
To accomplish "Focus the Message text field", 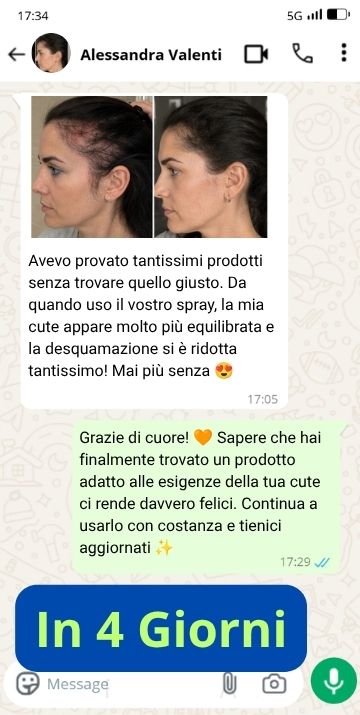I will click(128, 684).
